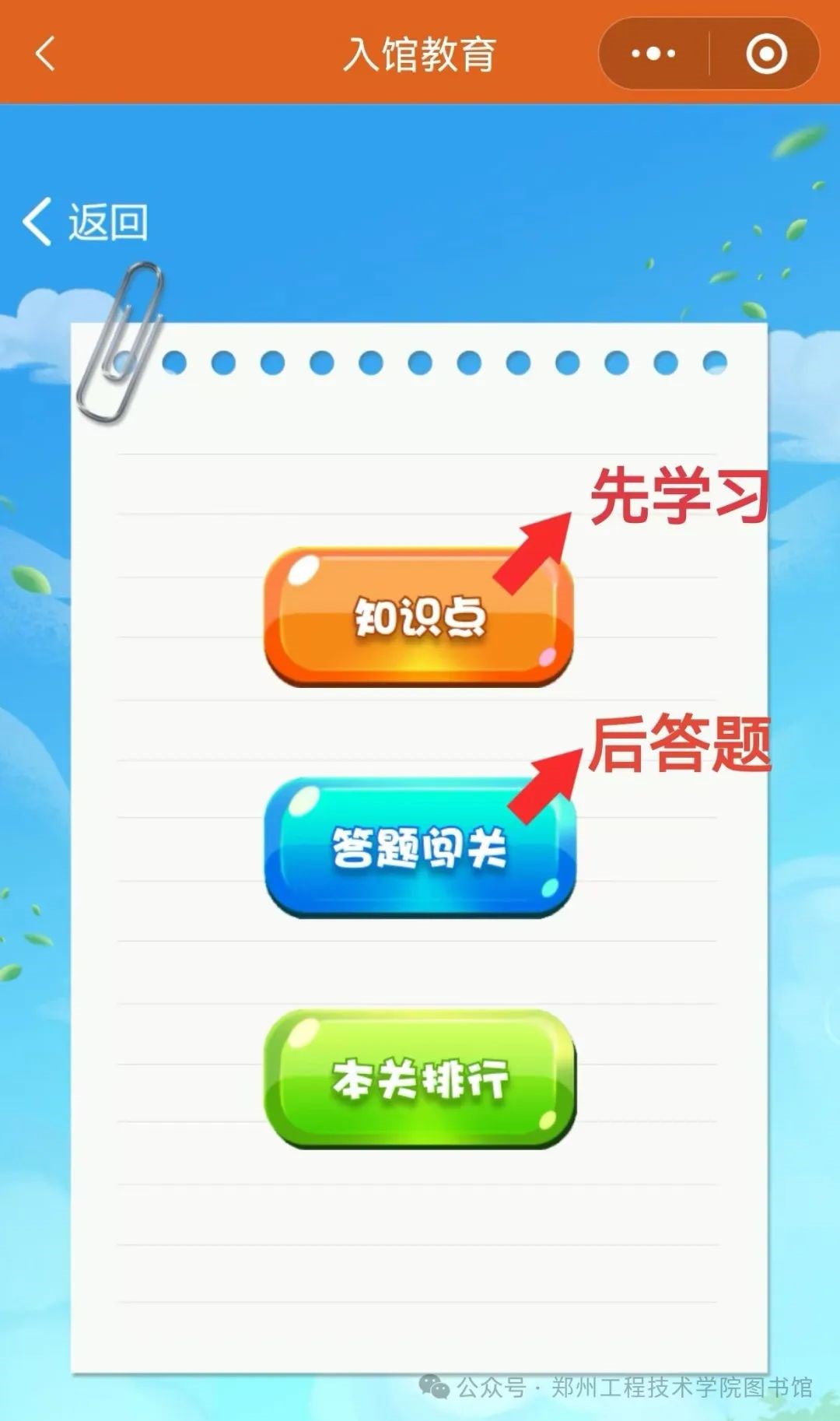Start the 答题闯关 quiz challenge

tap(420, 847)
